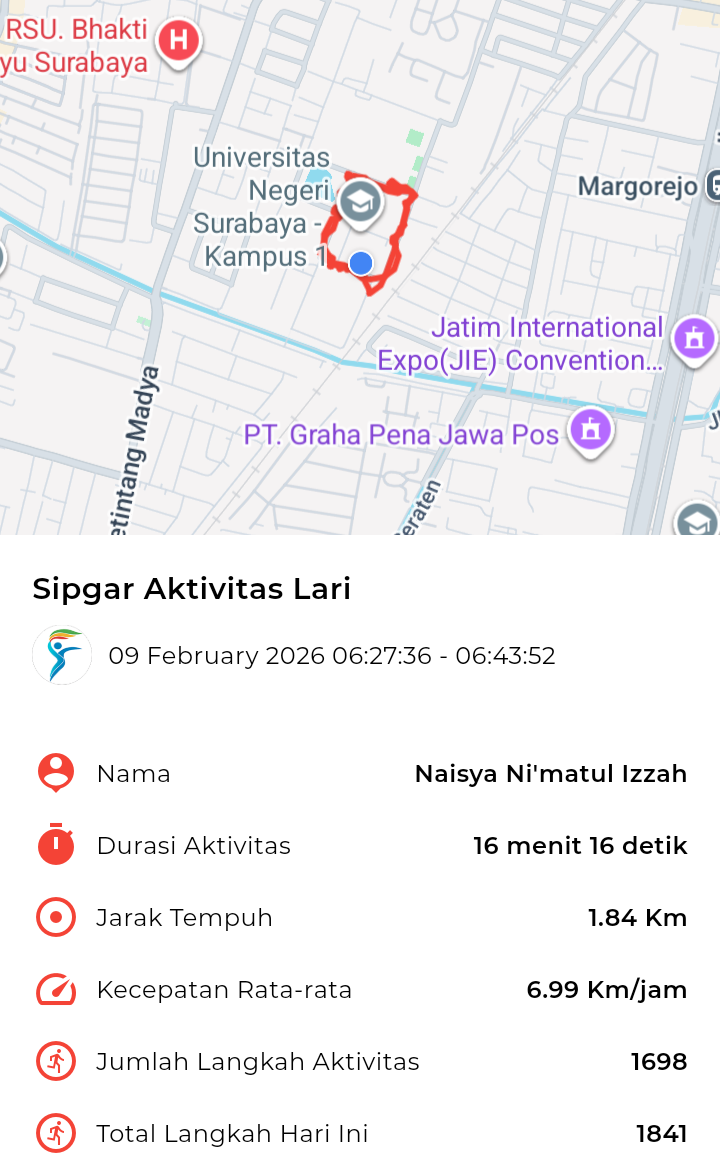Select the Universitas Negeri Surabaya map pin
This screenshot has height=1171, width=720.
359,203
